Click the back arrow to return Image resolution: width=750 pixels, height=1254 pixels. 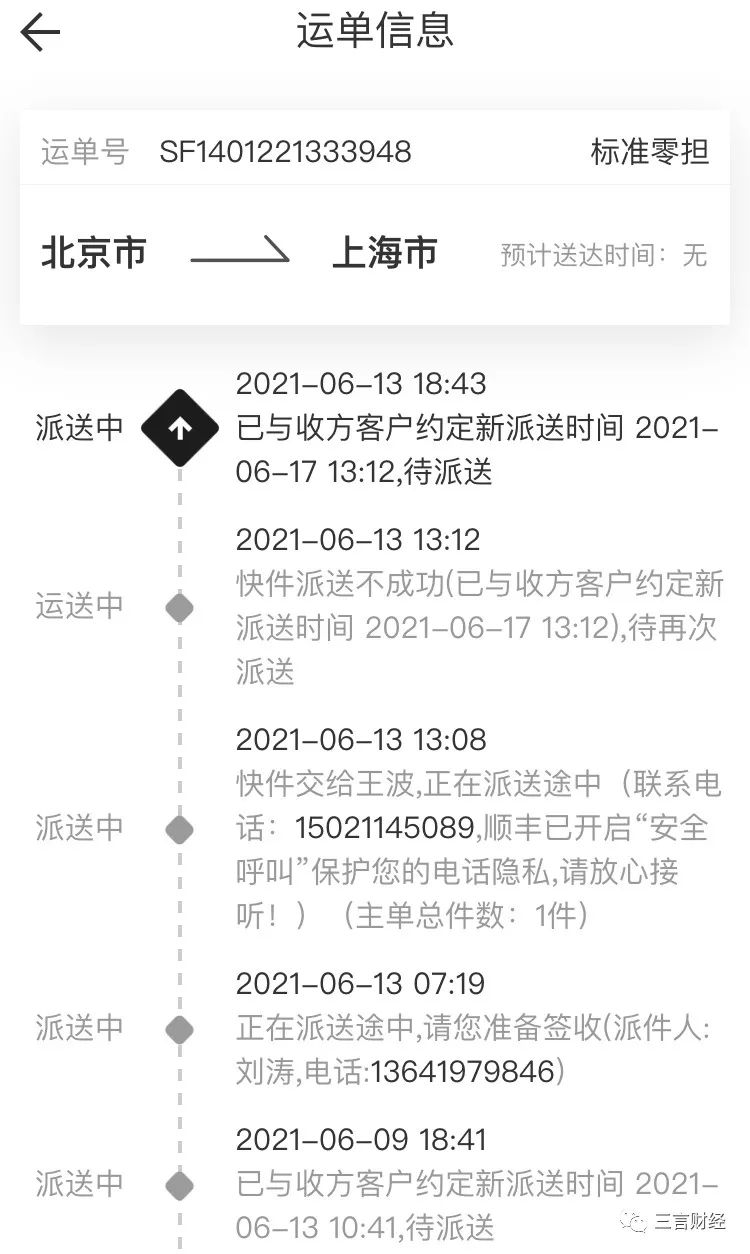[x=40, y=33]
